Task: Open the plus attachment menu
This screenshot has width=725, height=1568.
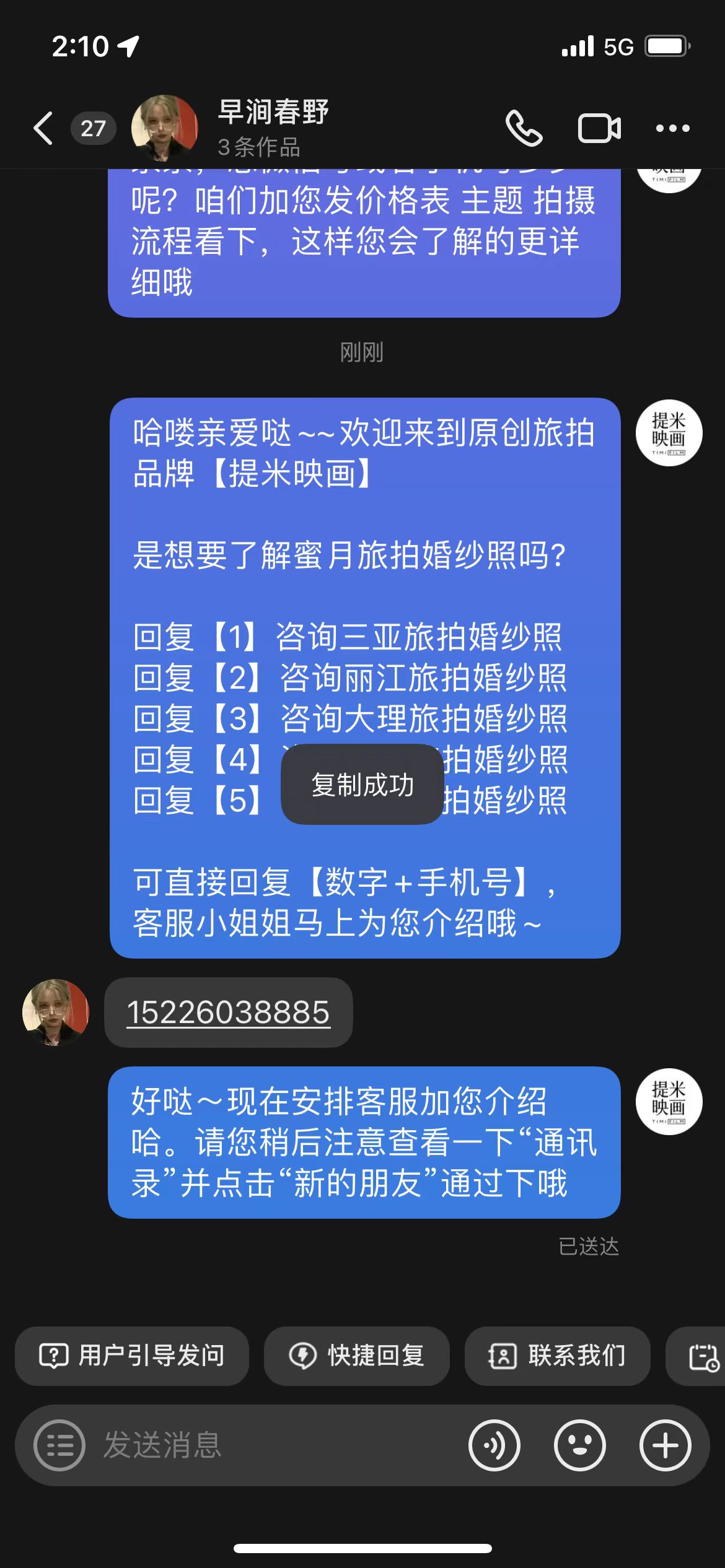Action: pos(666,1445)
